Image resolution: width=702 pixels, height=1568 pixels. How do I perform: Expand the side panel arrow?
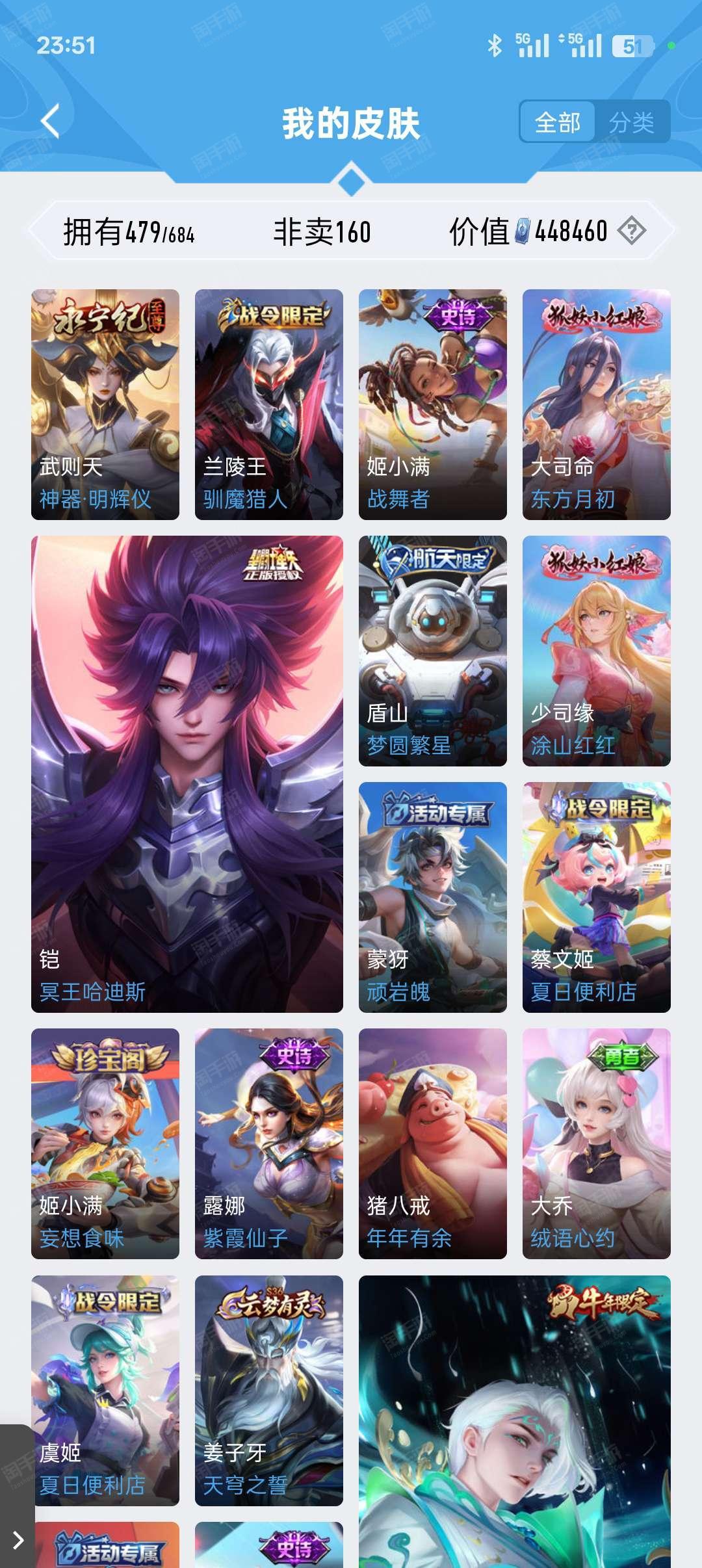18,1539
